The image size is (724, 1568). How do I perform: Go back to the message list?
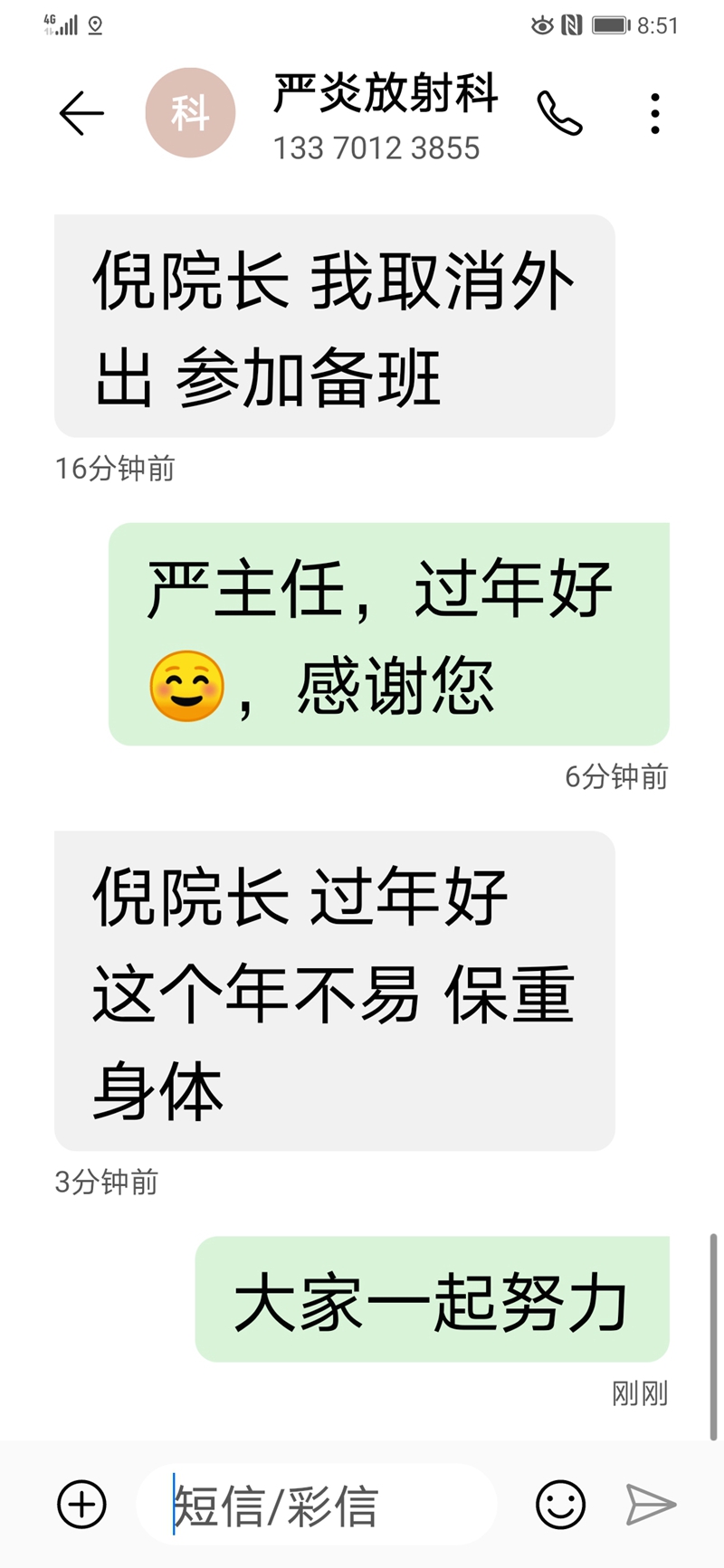point(81,114)
